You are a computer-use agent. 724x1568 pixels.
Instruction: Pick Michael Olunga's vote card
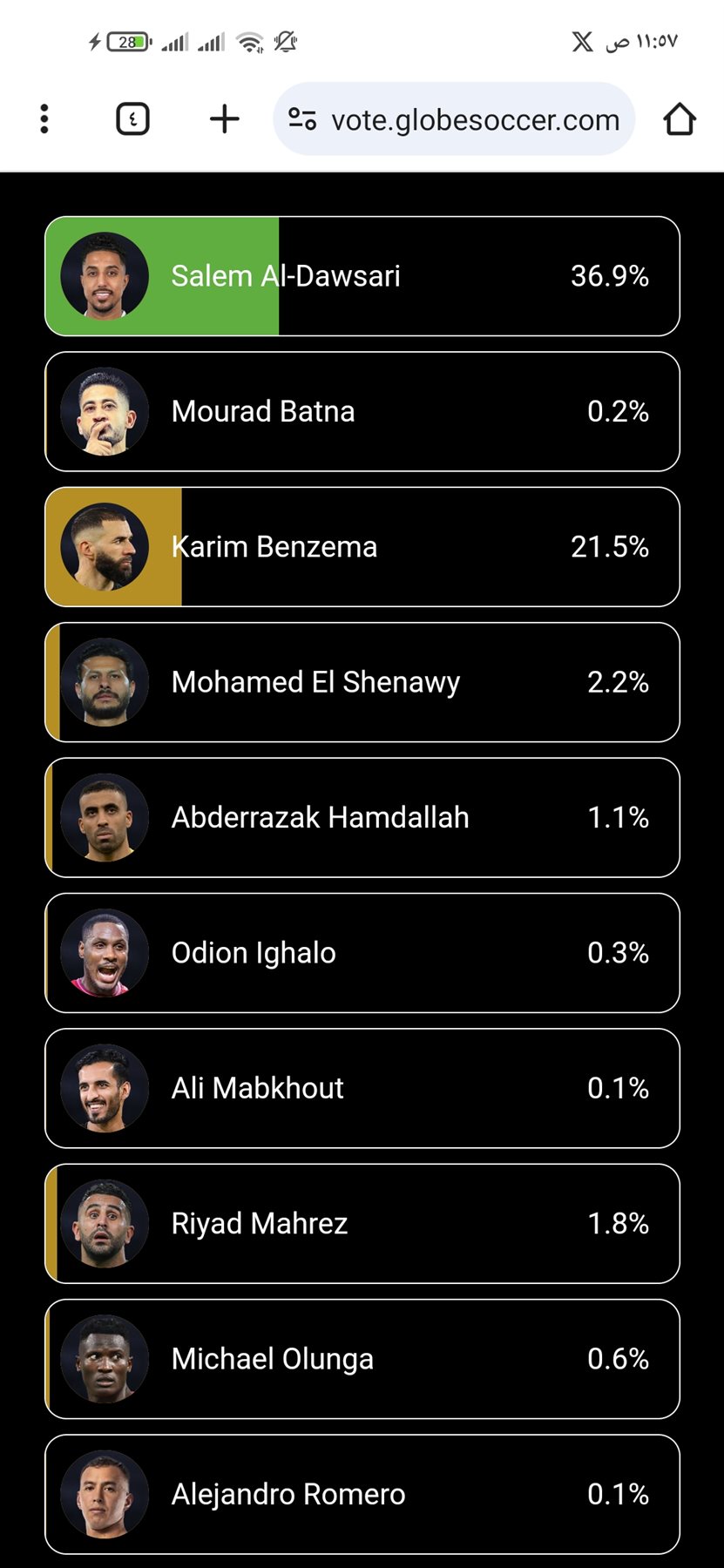coord(362,1359)
